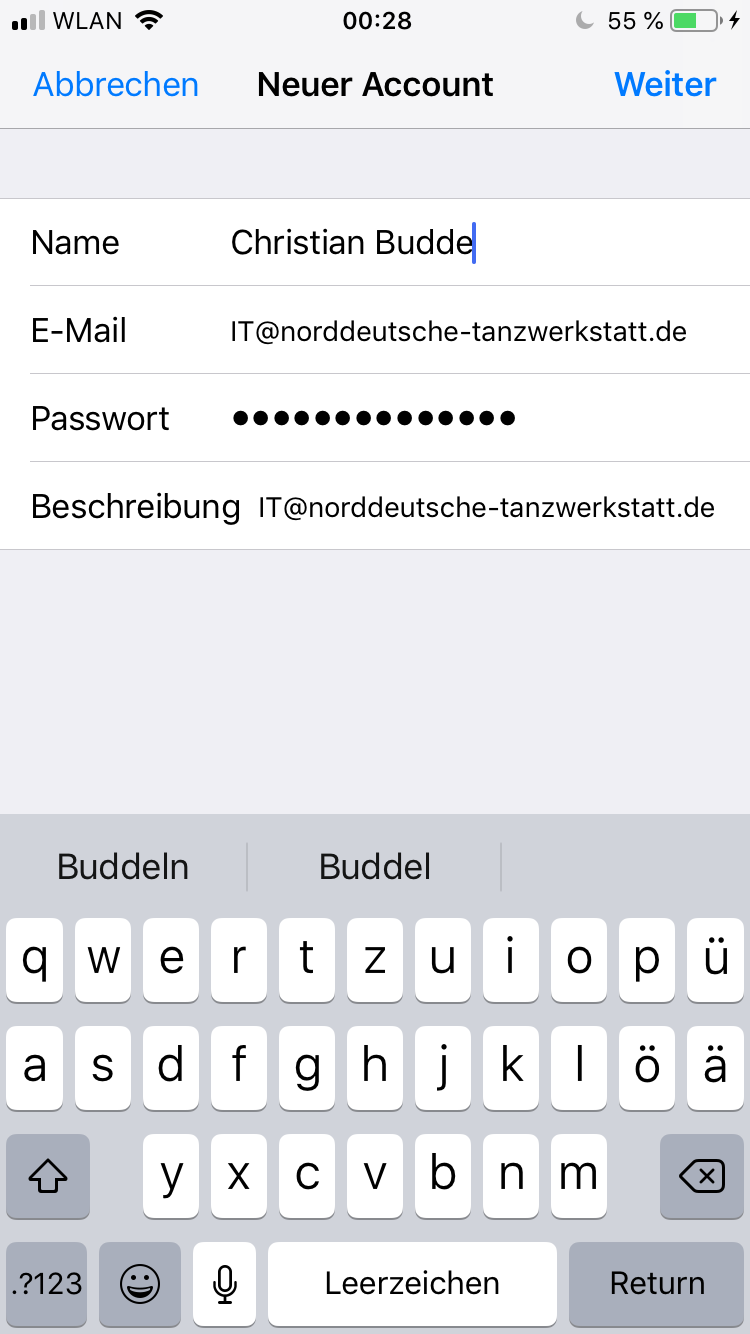Edit the Beschreibung field

click(375, 506)
